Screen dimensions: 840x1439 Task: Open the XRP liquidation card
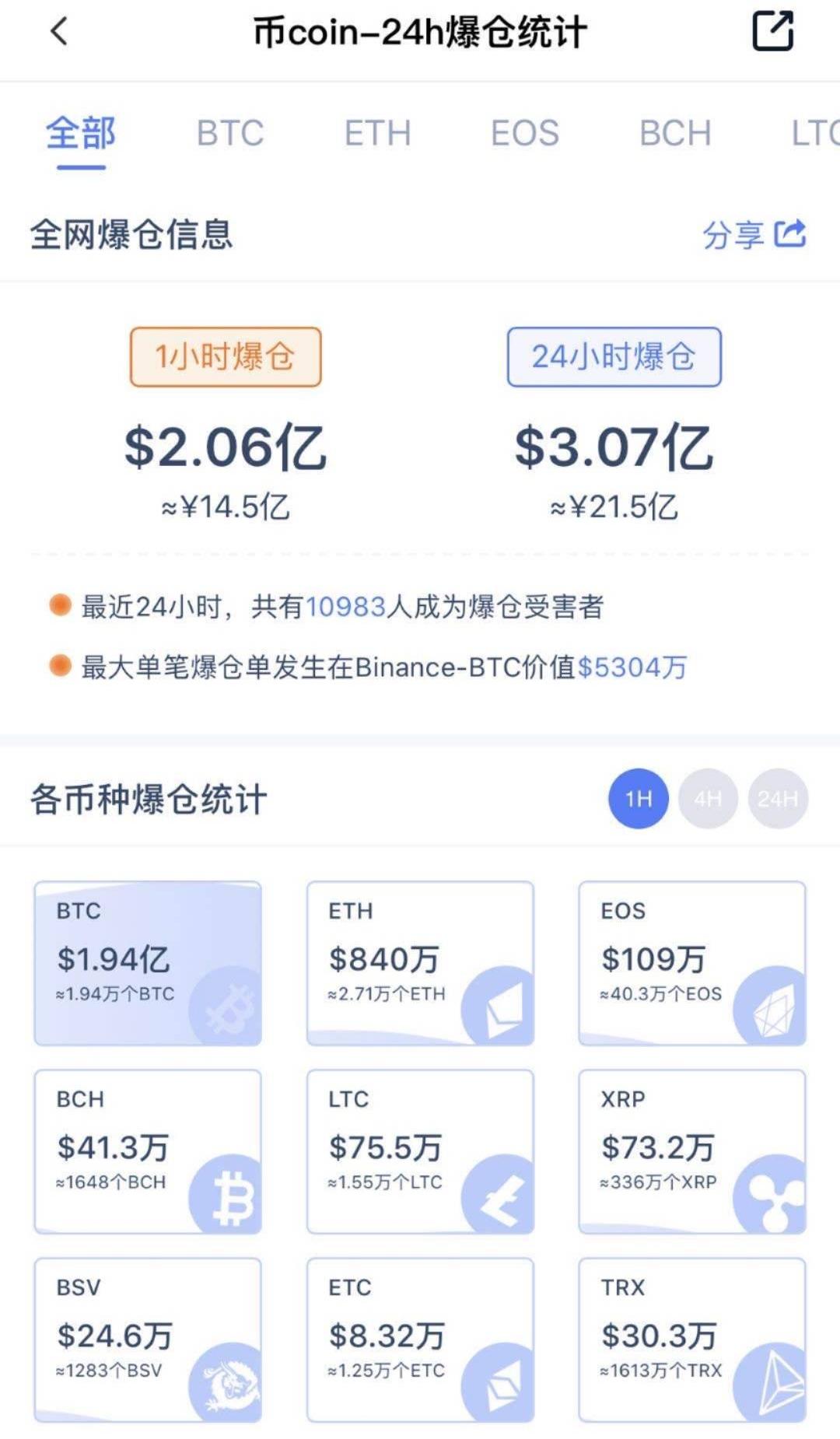(692, 1152)
